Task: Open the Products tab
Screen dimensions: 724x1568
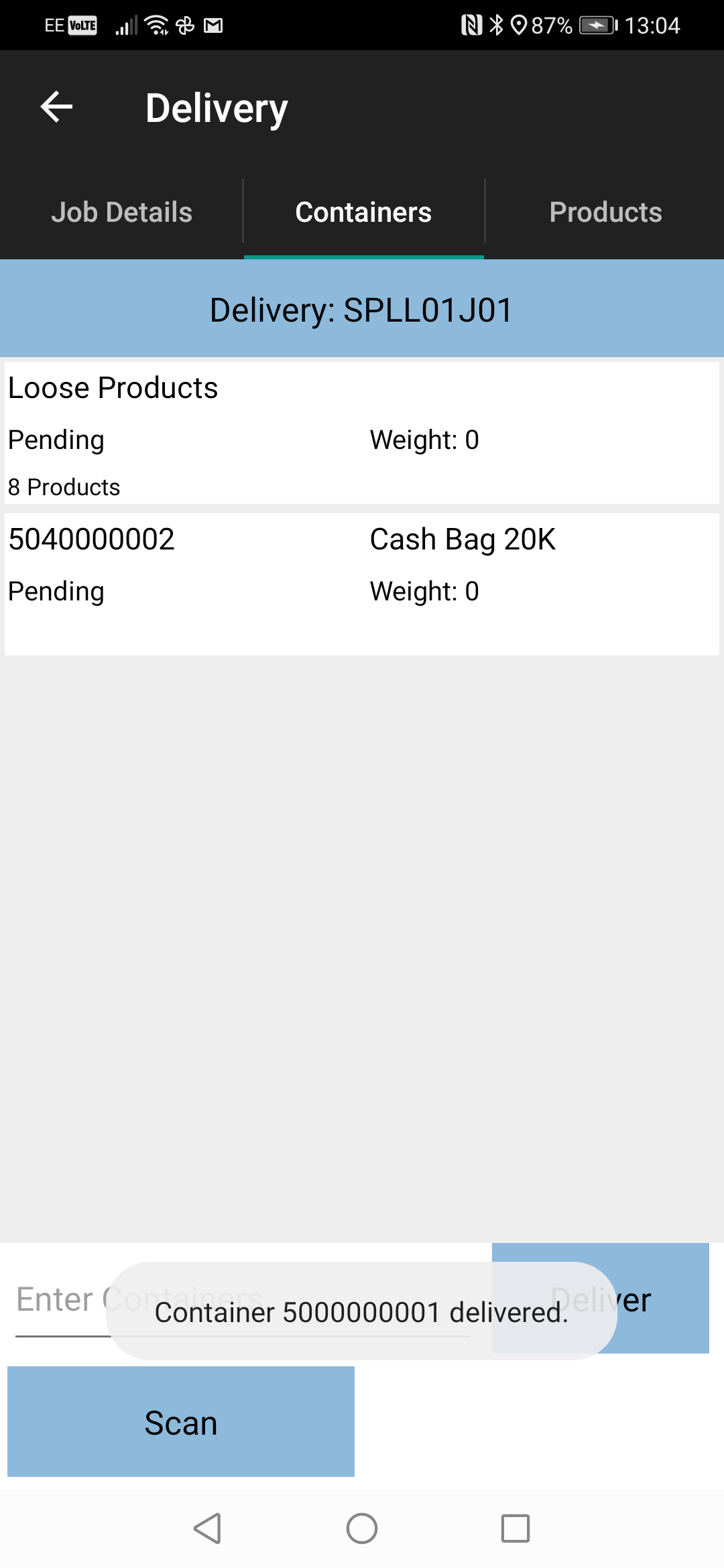Action: [x=605, y=212]
